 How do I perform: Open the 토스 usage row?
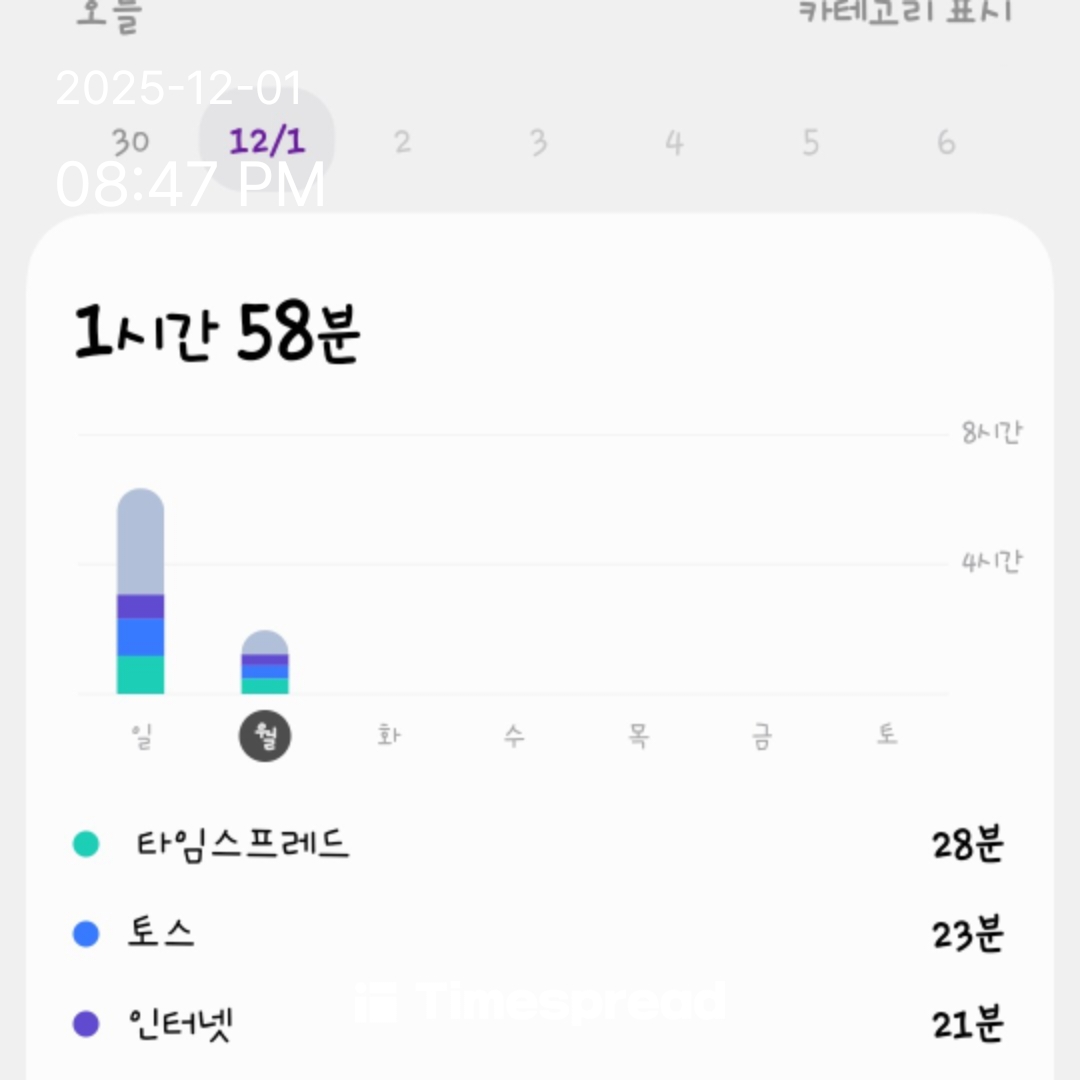[540, 935]
